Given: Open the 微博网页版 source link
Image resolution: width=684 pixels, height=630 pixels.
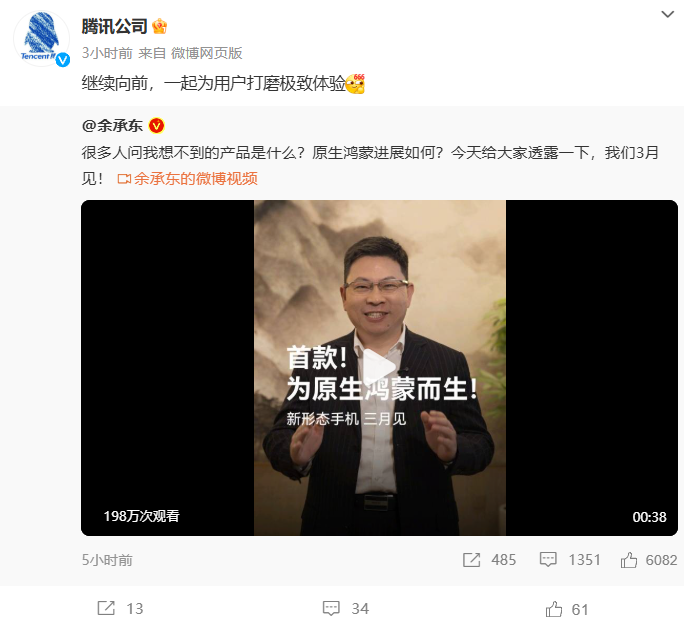Looking at the screenshot, I should tap(205, 52).
